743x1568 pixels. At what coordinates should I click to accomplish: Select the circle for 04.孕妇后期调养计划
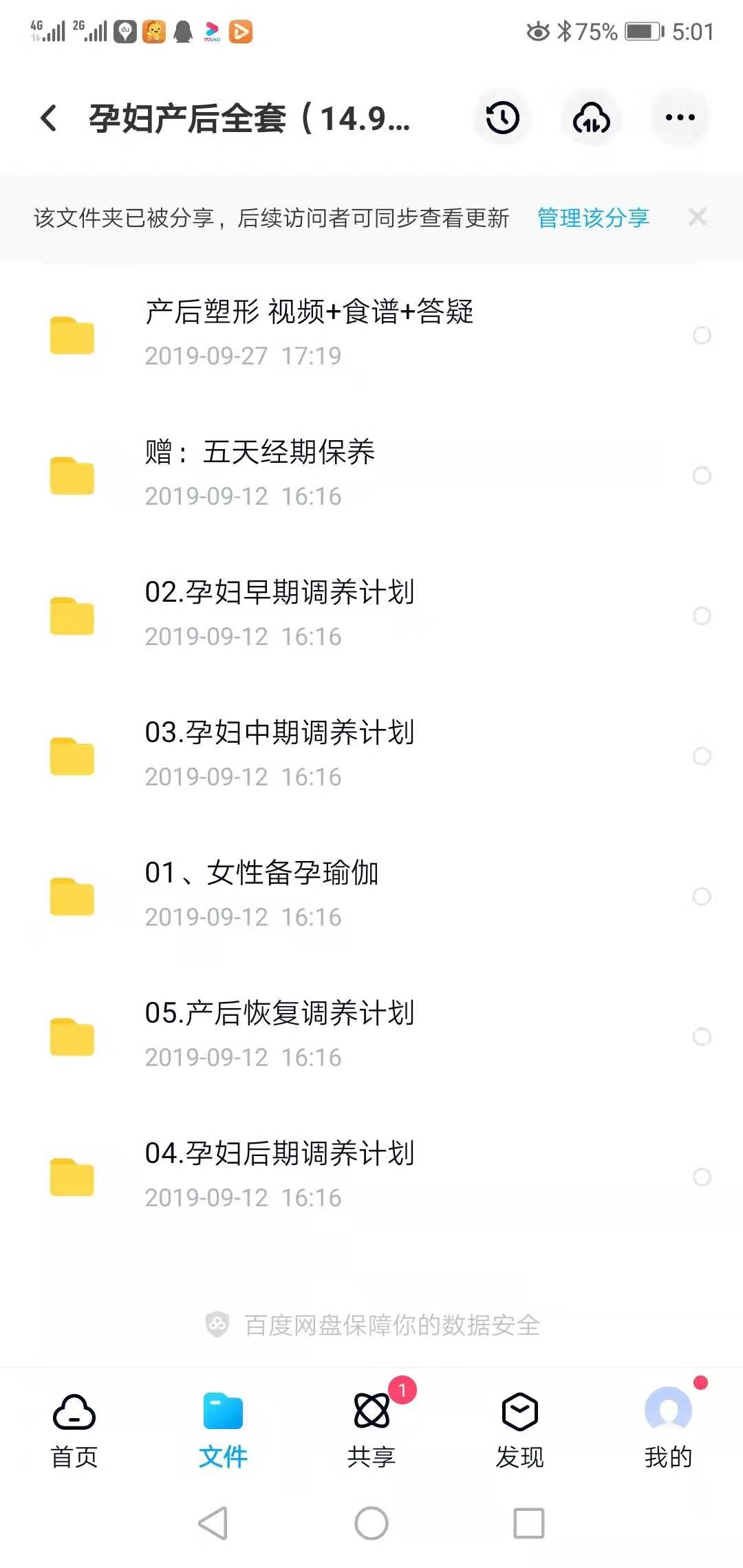[x=702, y=1177]
